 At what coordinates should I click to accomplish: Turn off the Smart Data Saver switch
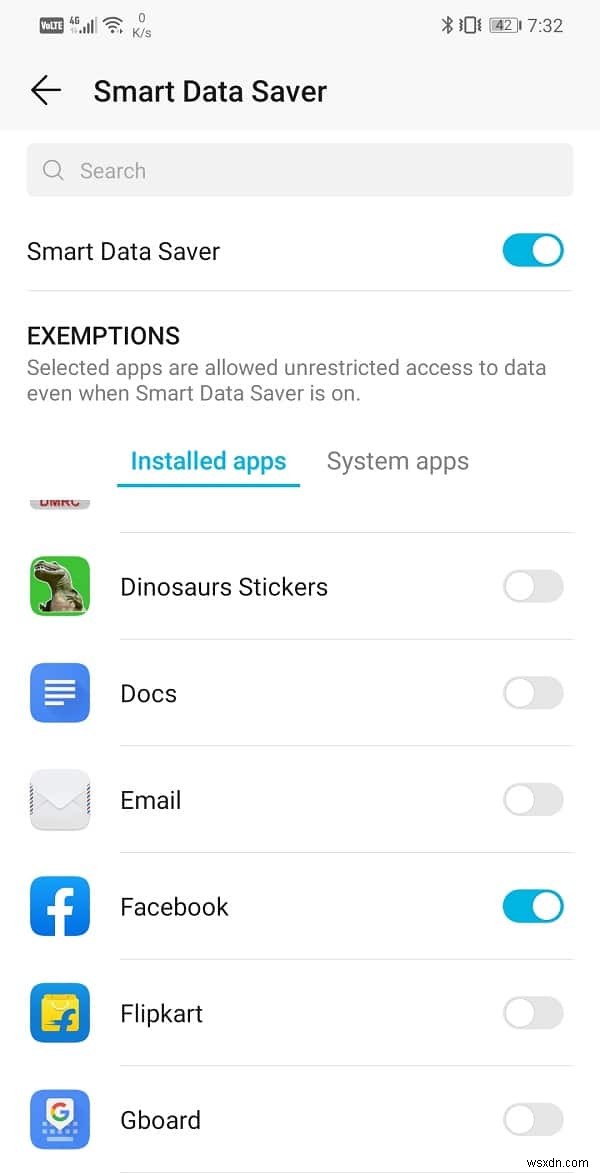pos(533,251)
